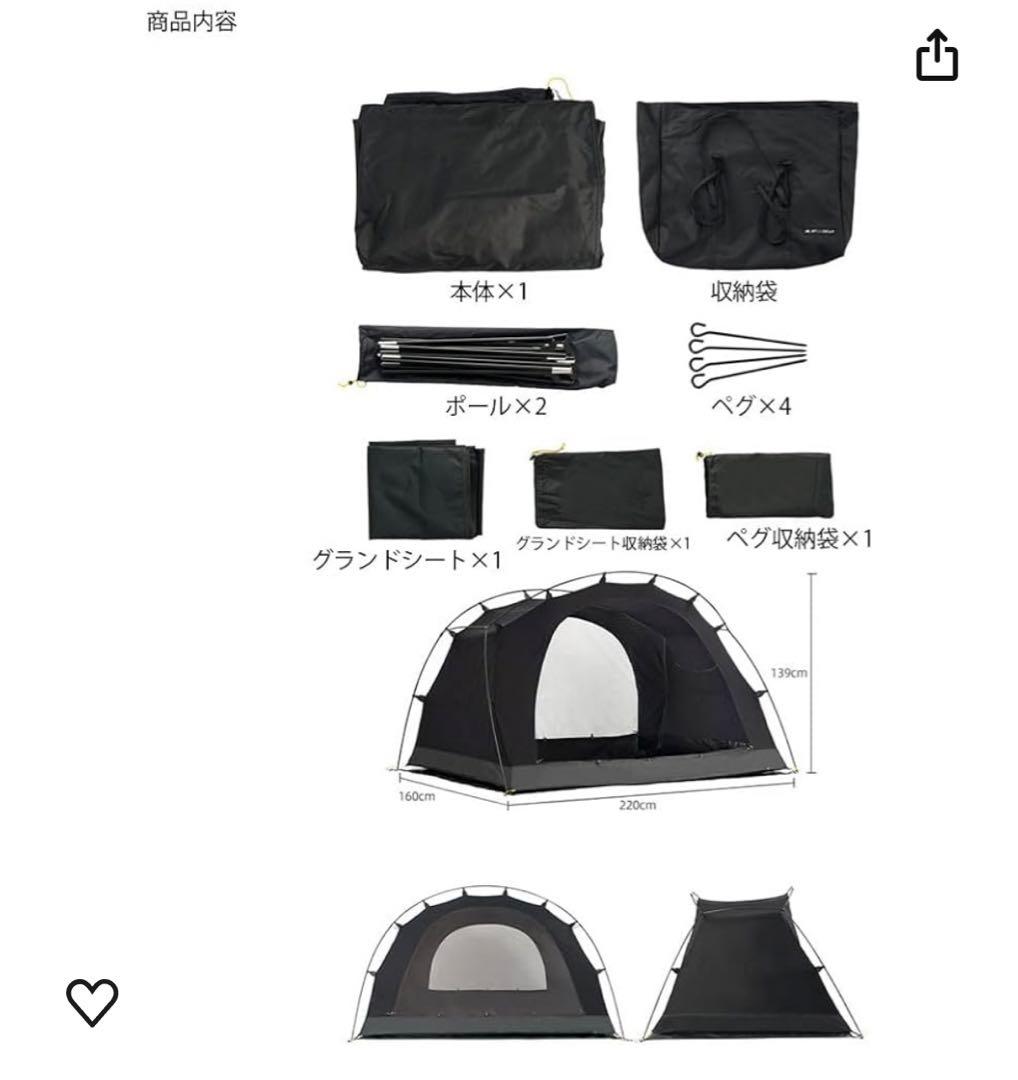Screen dimensions: 1018x1080
Task: Select the 本体×1 tent body image
Action: pyautogui.click(x=484, y=180)
